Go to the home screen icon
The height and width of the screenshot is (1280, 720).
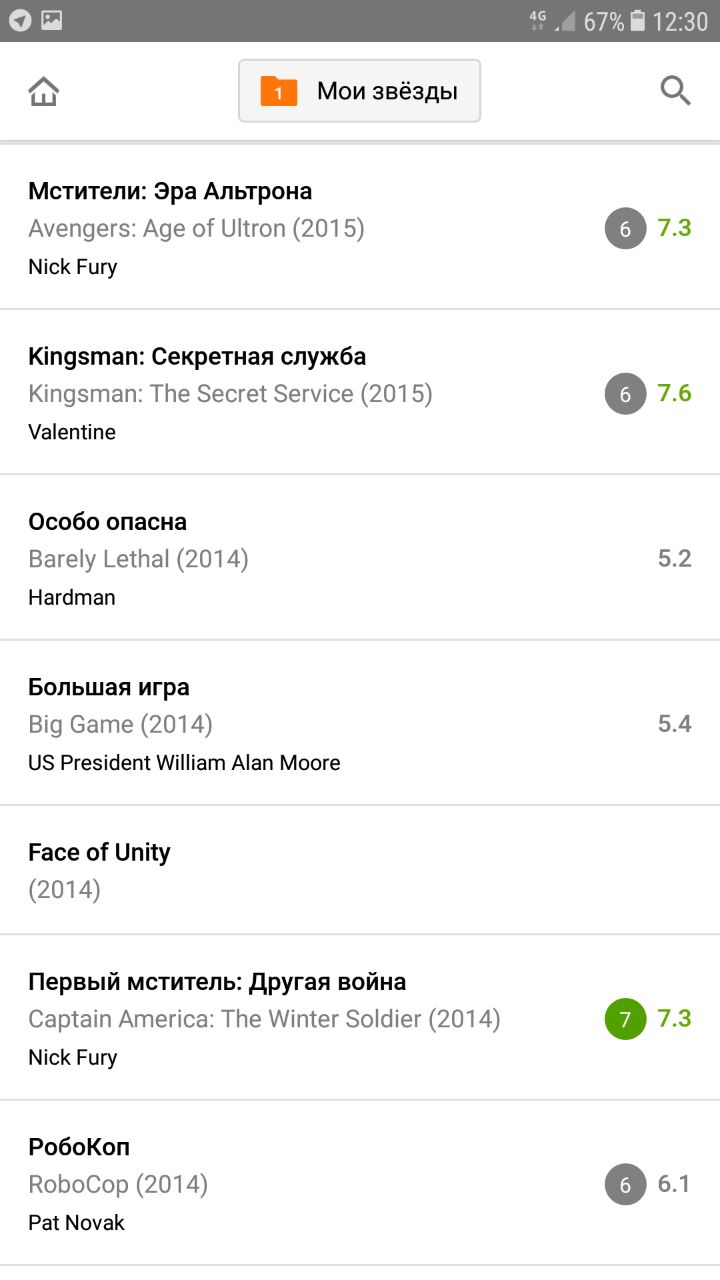pyautogui.click(x=44, y=92)
